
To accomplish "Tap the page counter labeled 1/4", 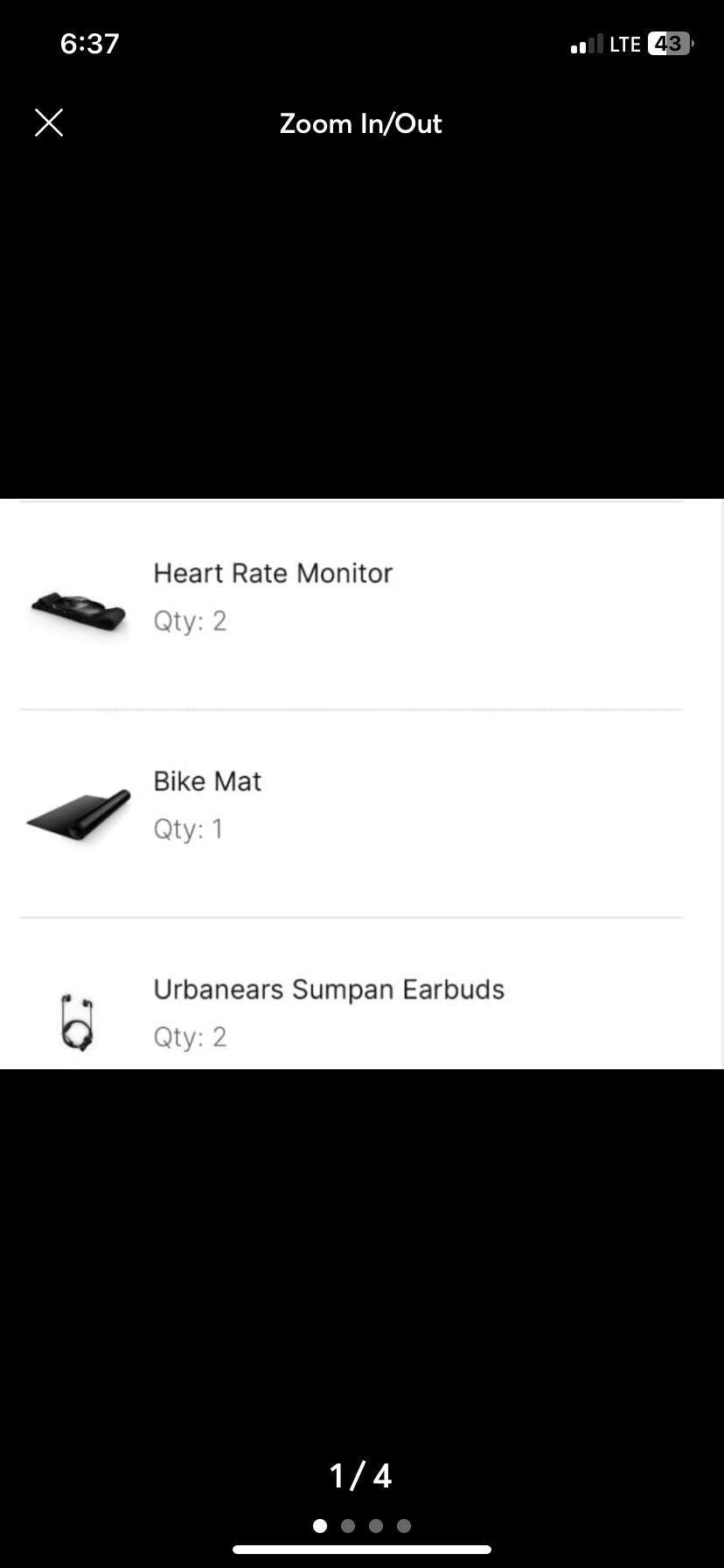I will point(360,1476).
